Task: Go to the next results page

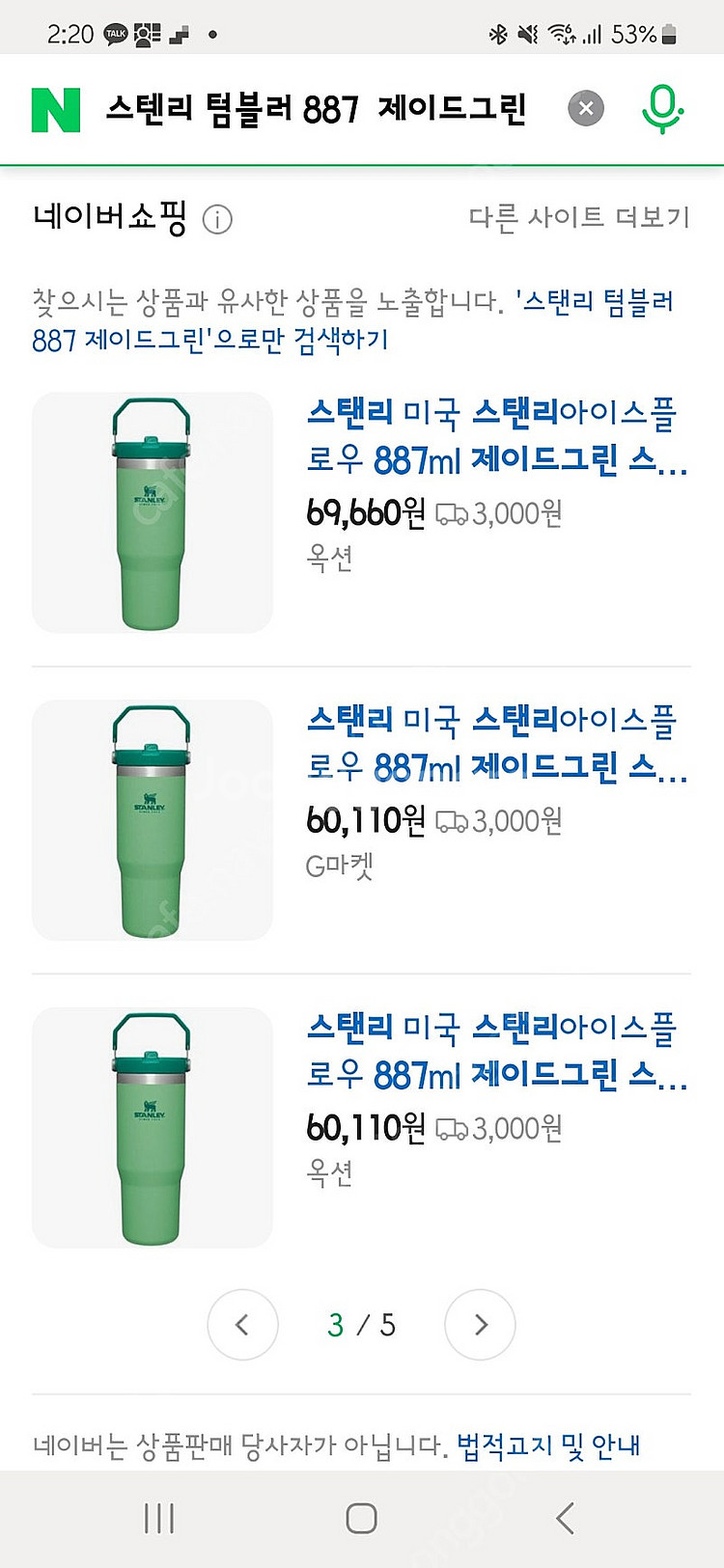Action: point(480,1325)
